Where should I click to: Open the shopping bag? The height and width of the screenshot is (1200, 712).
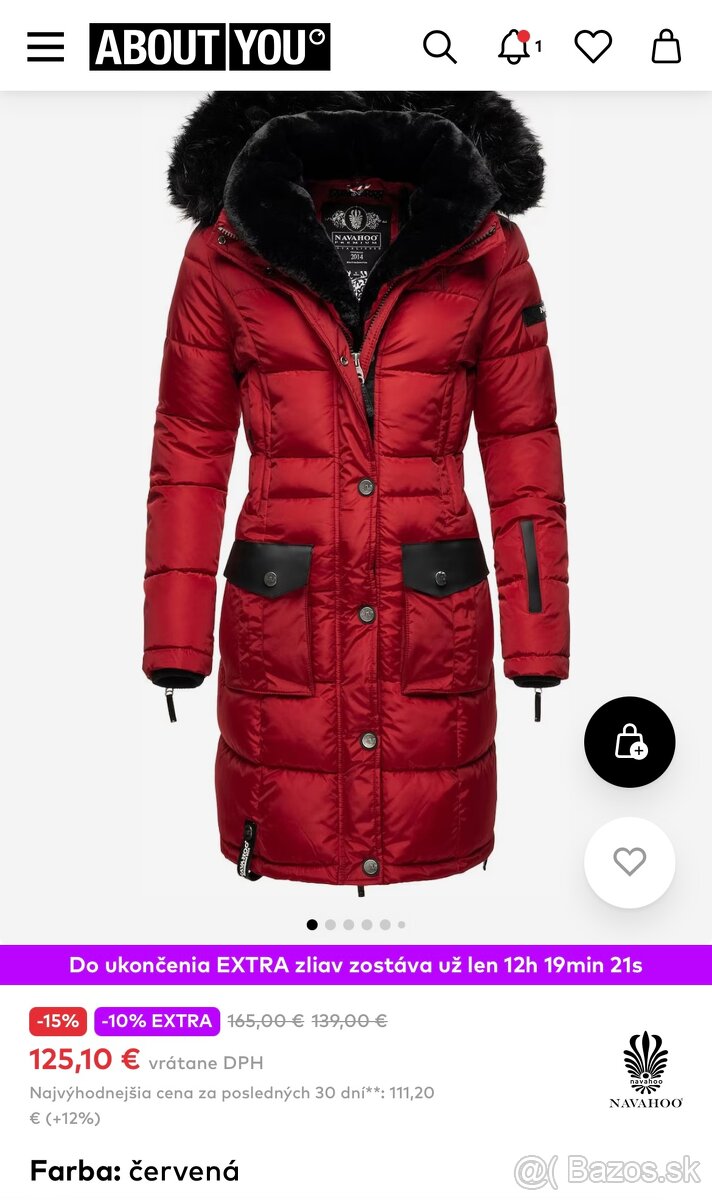click(666, 46)
